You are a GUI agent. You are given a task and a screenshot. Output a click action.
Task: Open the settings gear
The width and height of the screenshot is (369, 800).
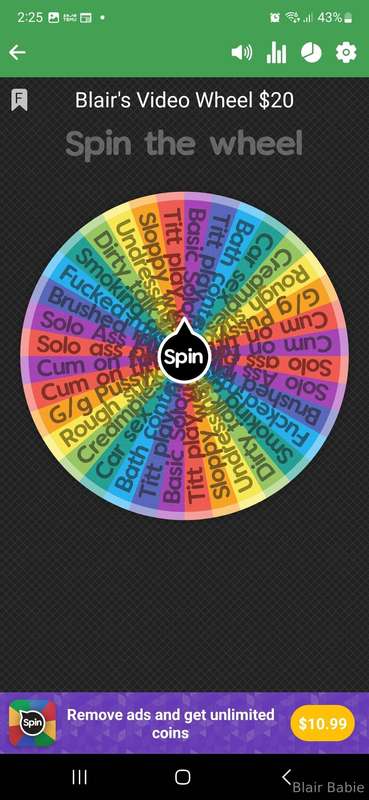[346, 53]
